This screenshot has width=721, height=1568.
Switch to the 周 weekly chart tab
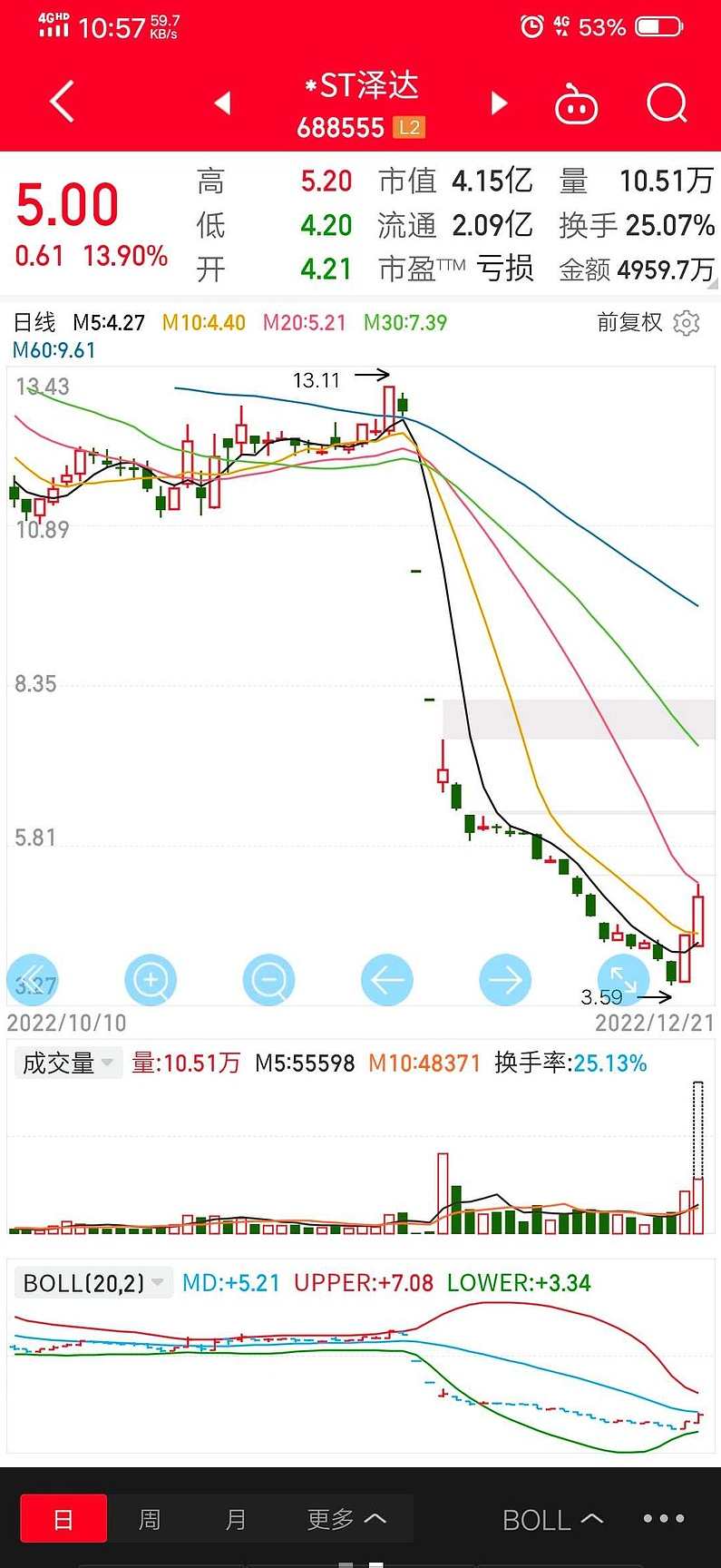(x=150, y=1517)
